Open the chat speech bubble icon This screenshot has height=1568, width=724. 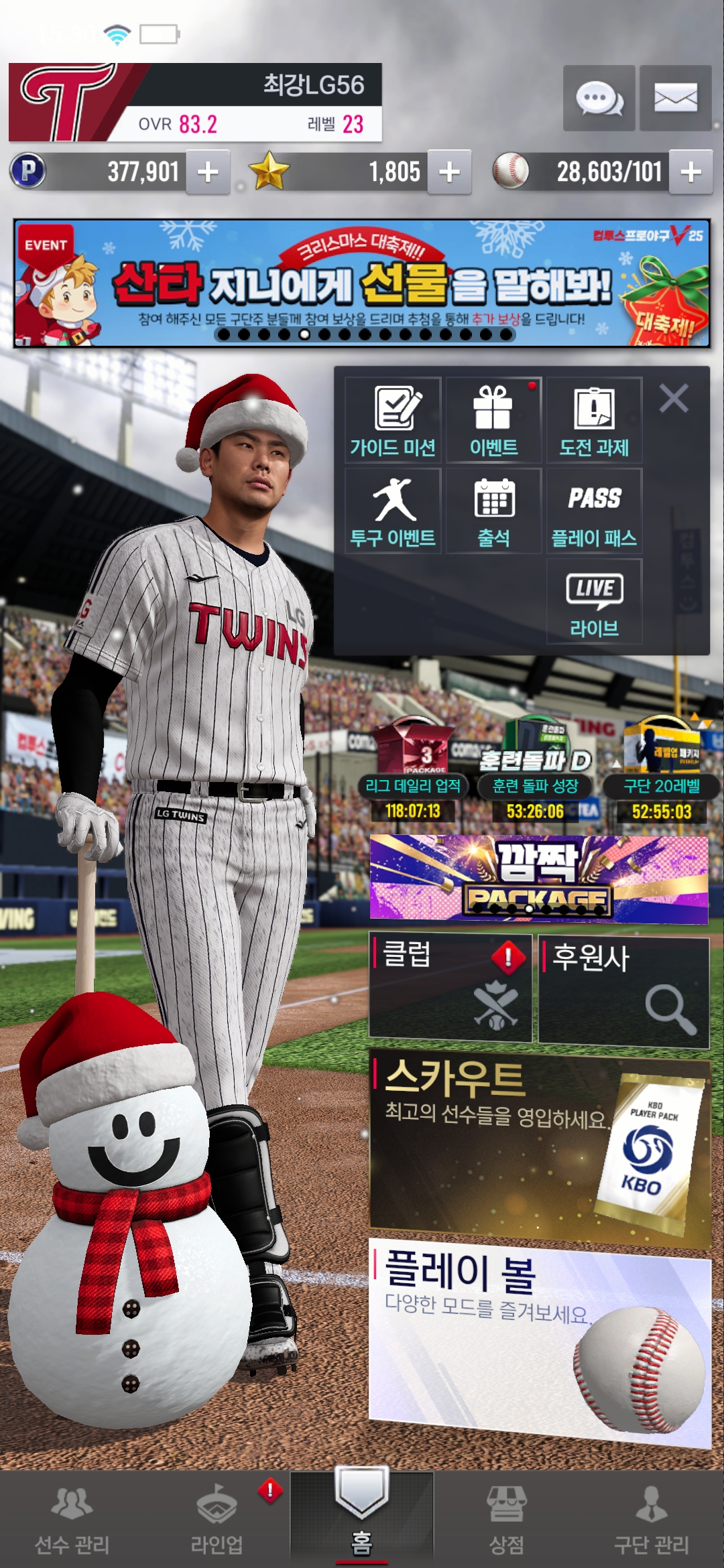pyautogui.click(x=599, y=99)
